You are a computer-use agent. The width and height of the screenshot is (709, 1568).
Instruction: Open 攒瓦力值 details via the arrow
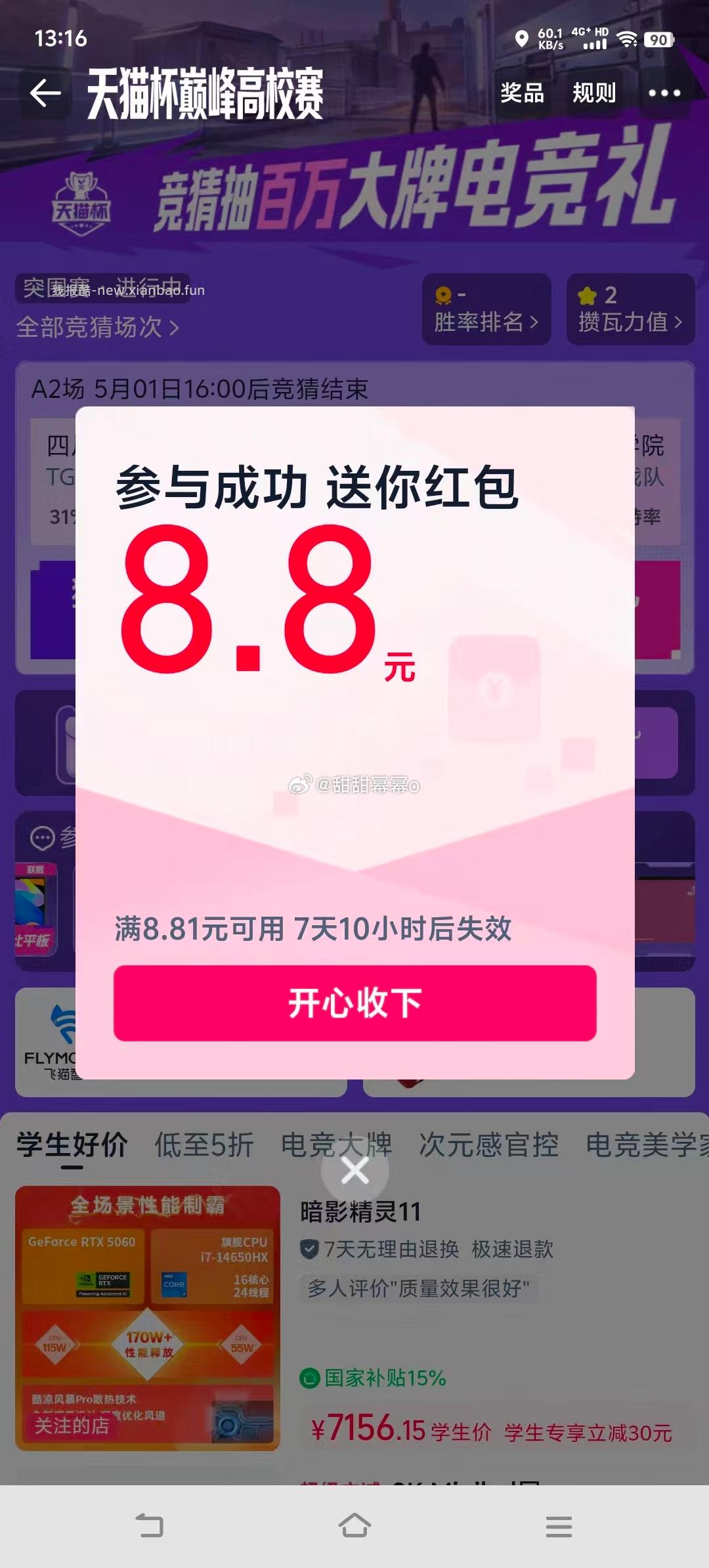coord(678,322)
